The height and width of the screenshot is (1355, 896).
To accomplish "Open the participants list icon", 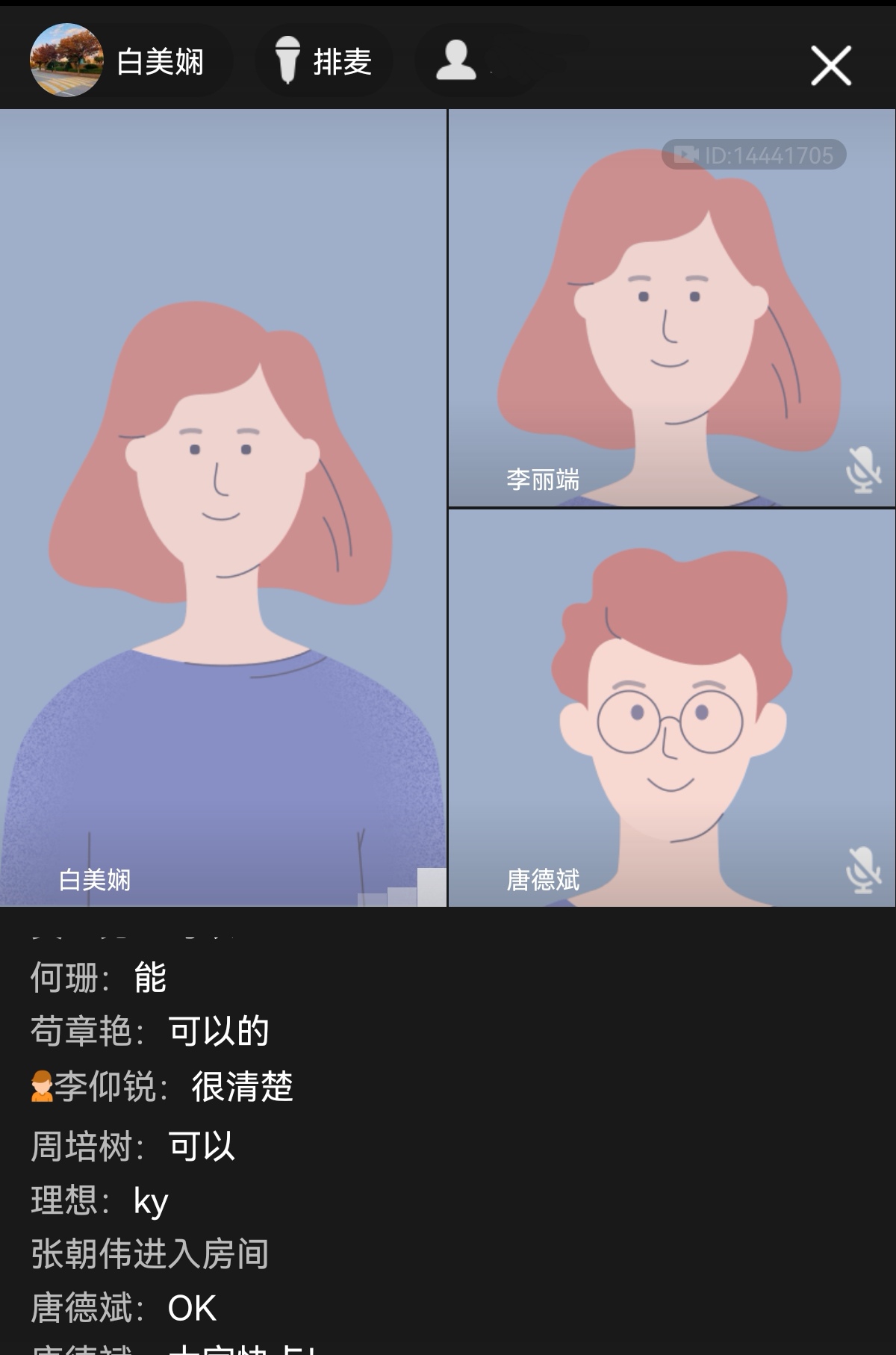I will (457, 61).
